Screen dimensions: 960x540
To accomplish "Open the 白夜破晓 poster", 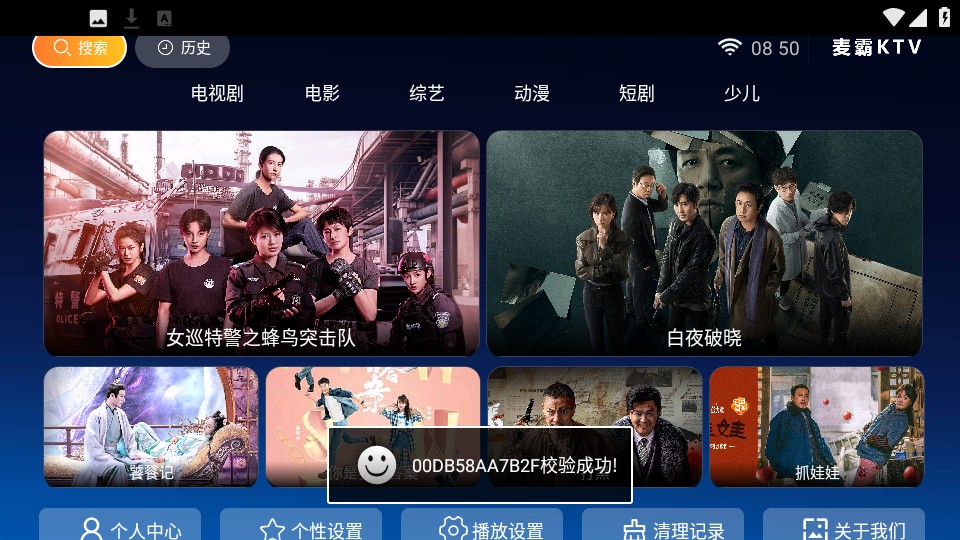I will (x=704, y=243).
